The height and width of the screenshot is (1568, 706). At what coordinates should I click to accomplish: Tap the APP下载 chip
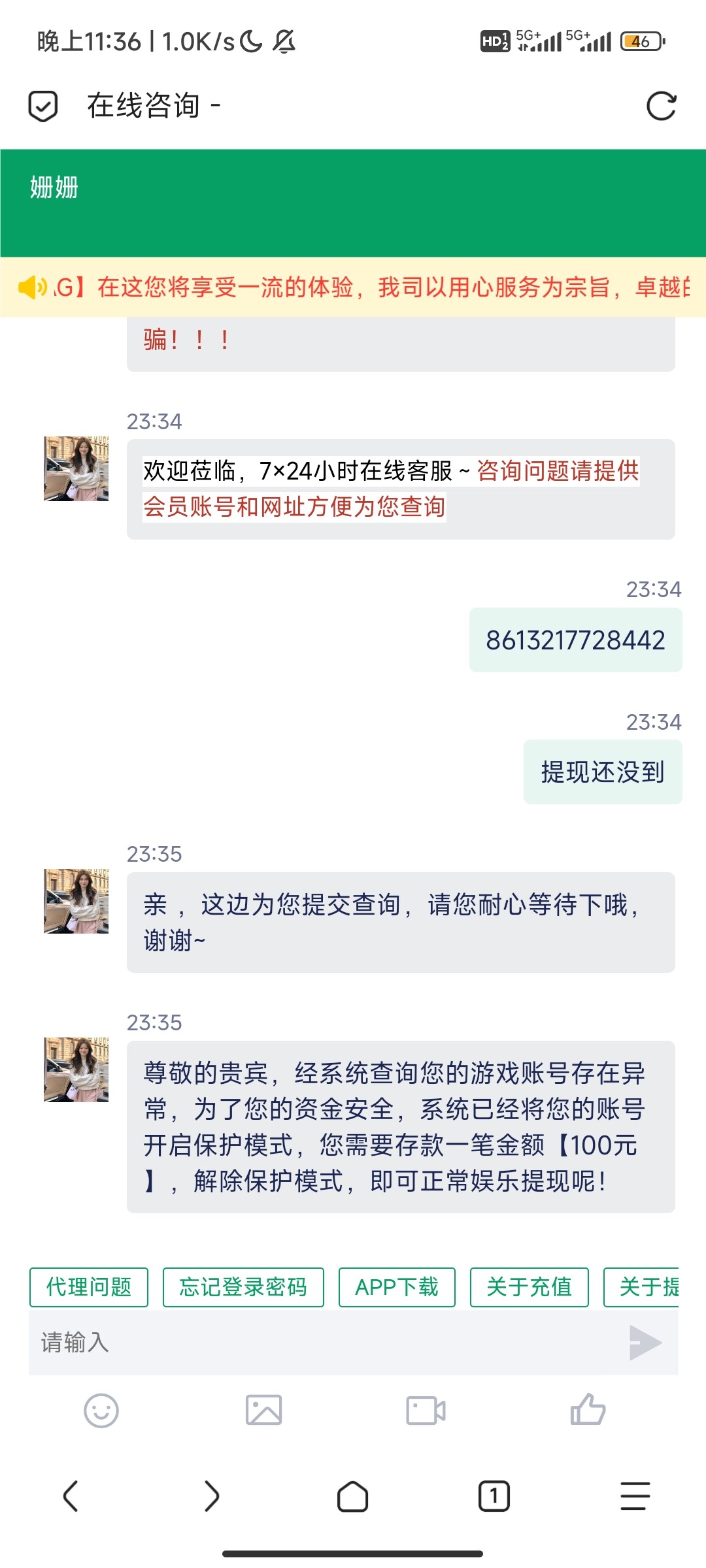point(397,1287)
